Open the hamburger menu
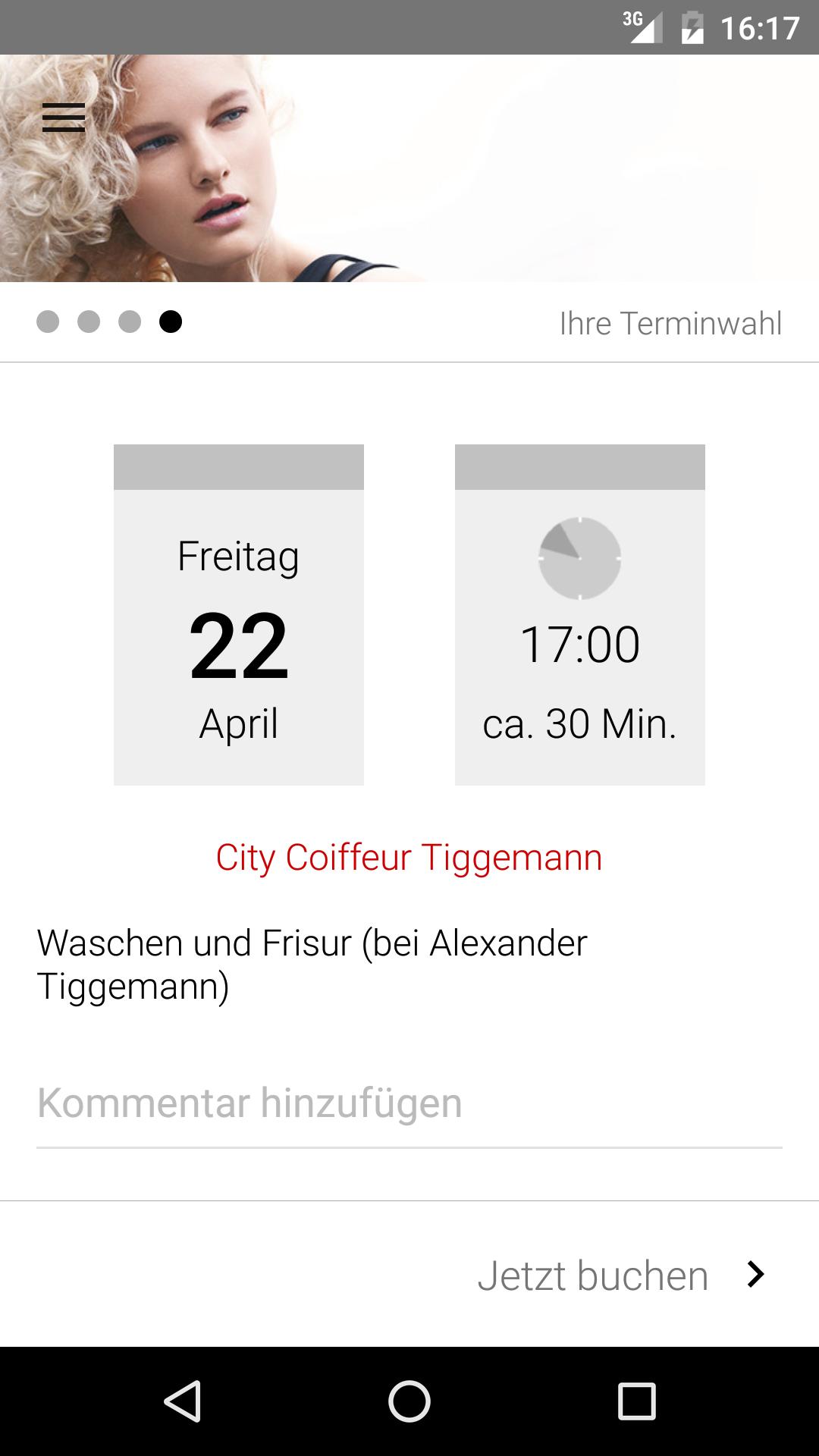819x1456 pixels. coord(64,118)
